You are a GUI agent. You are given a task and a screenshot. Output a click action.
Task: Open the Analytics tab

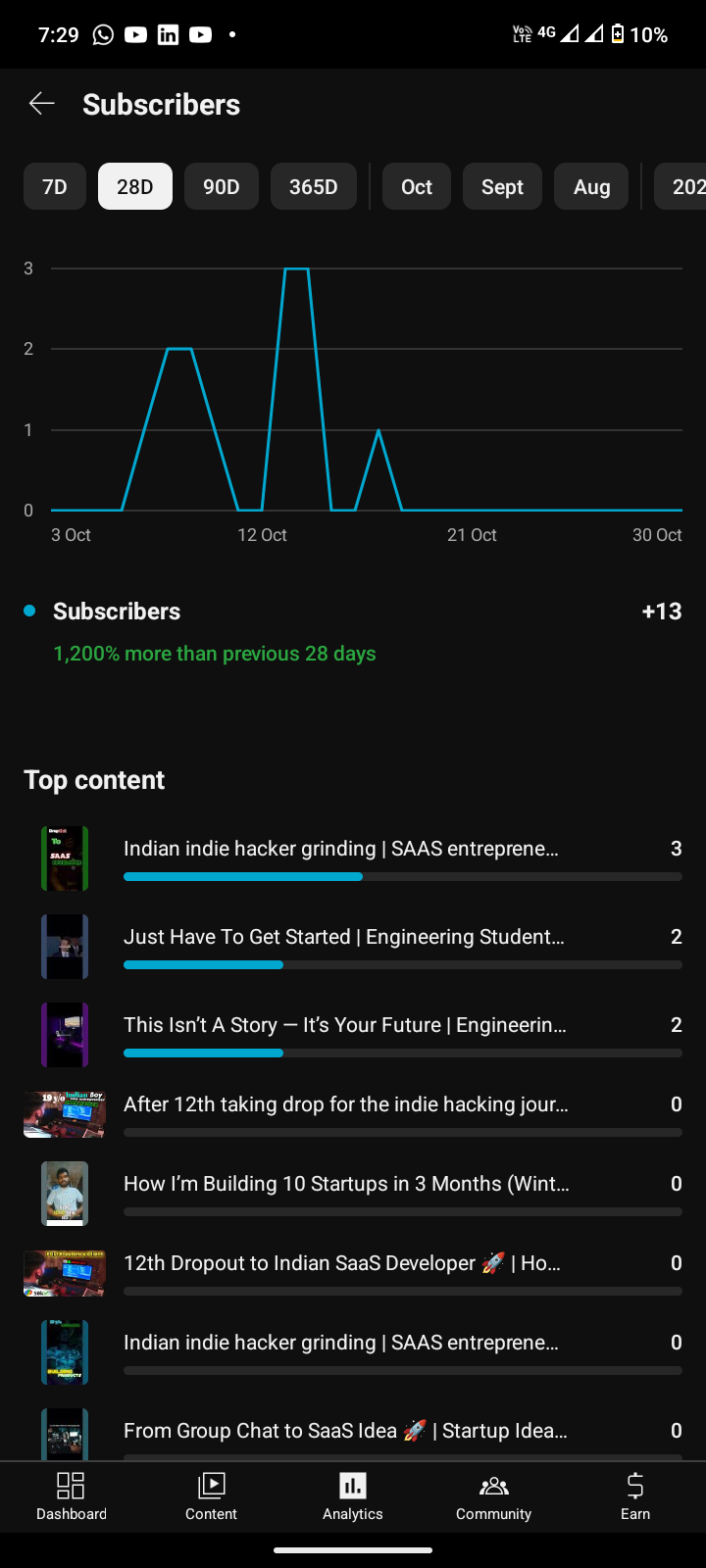[x=353, y=1496]
